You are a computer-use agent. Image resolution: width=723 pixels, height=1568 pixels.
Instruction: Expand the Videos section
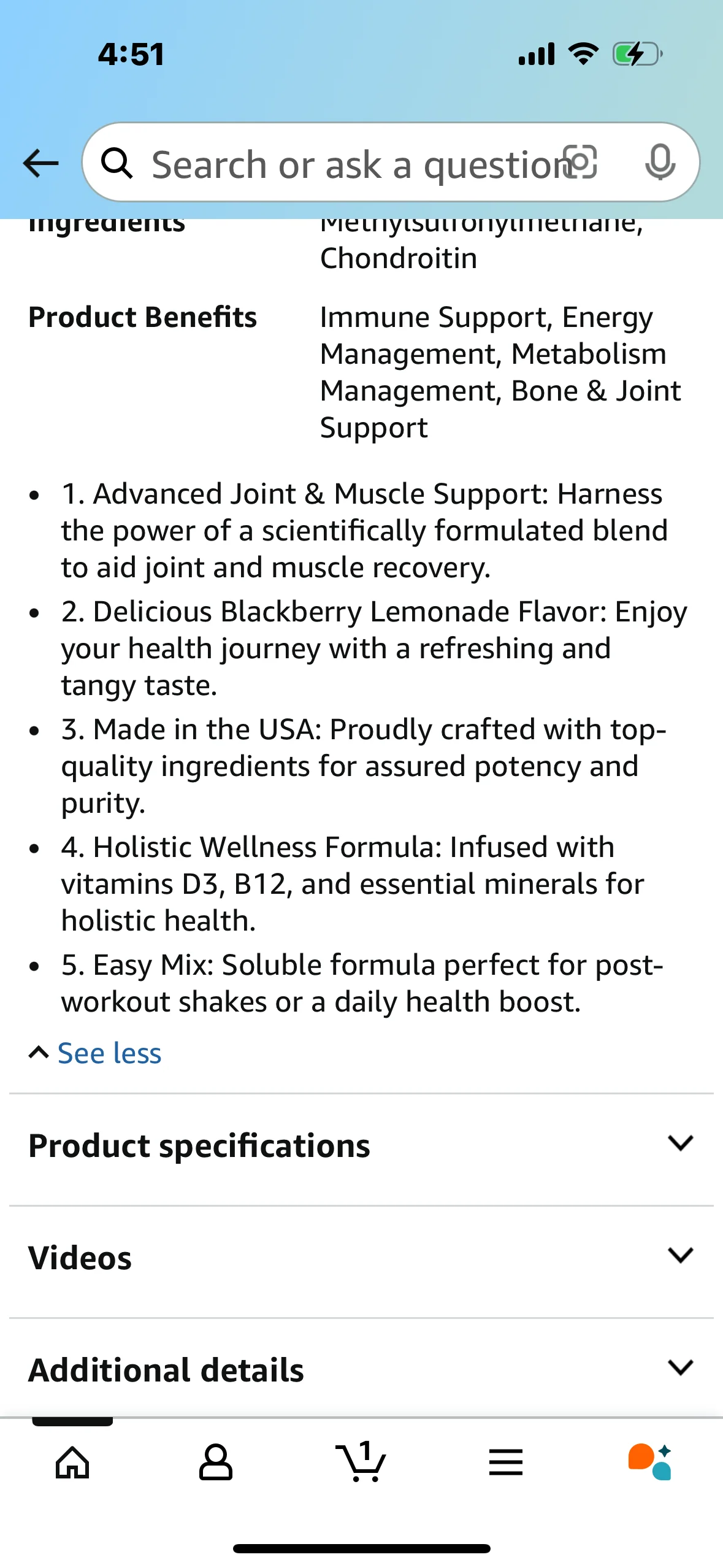click(x=361, y=1258)
